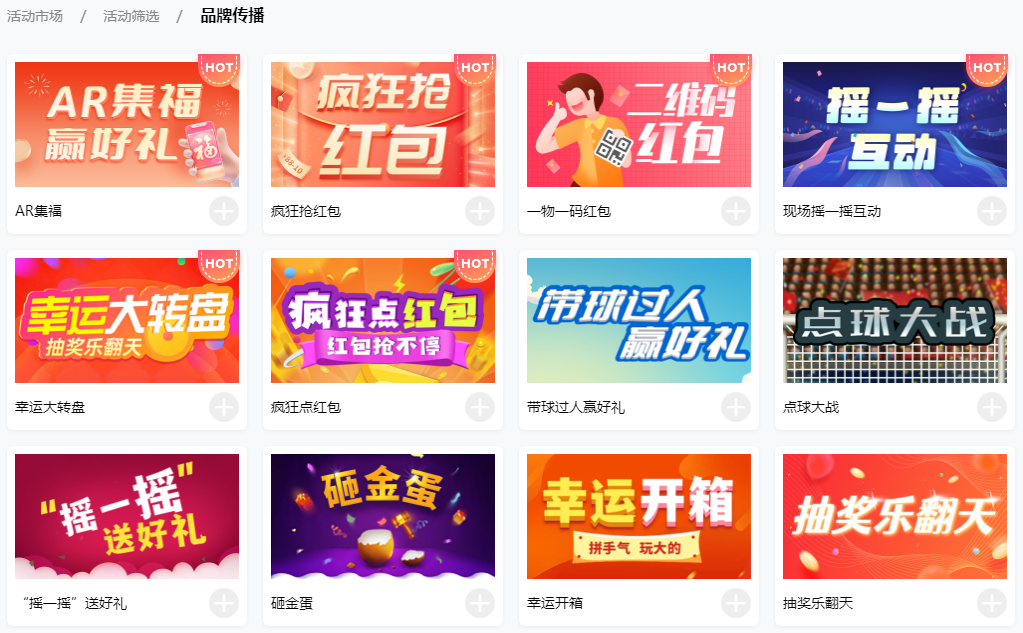Open the 幸运开箱 activity card

(x=638, y=517)
